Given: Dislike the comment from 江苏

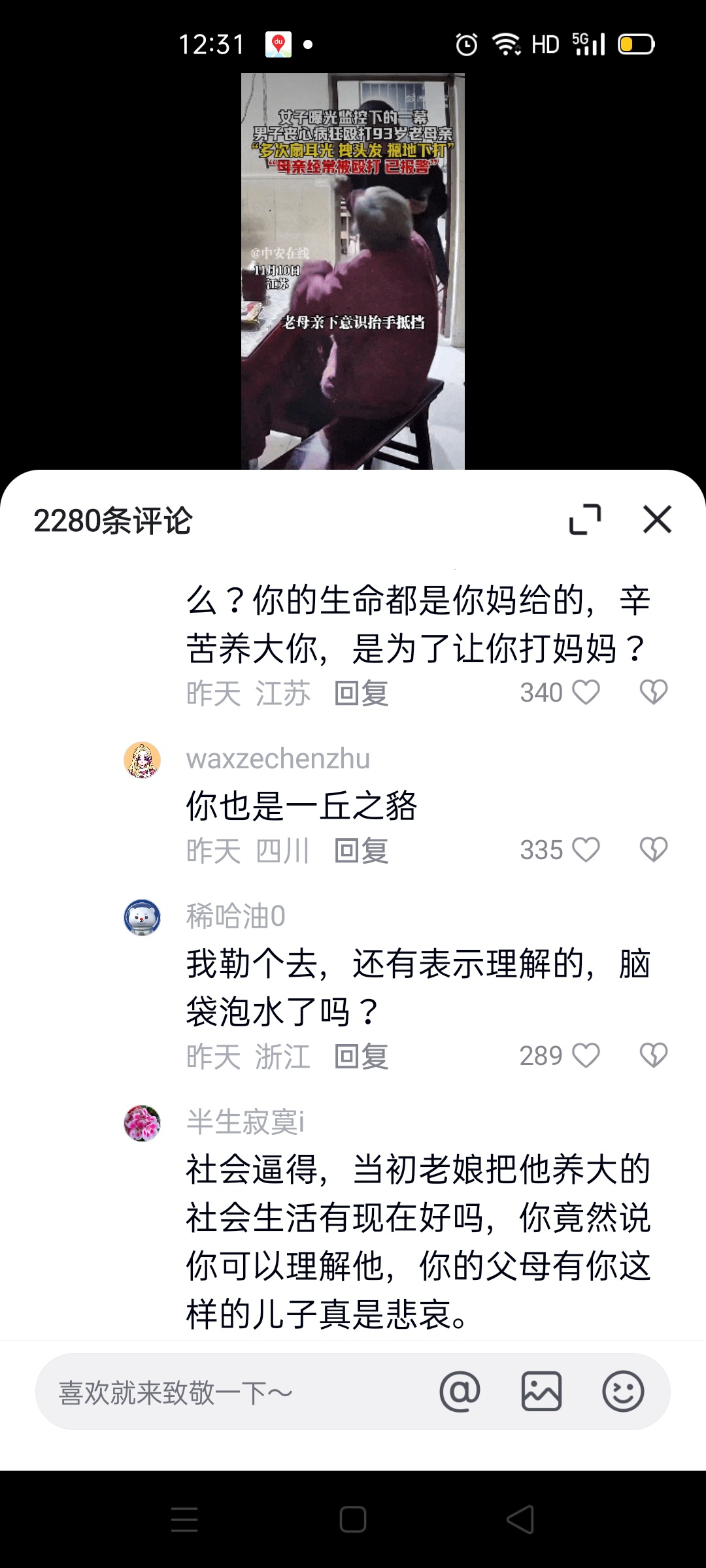Looking at the screenshot, I should pyautogui.click(x=653, y=693).
